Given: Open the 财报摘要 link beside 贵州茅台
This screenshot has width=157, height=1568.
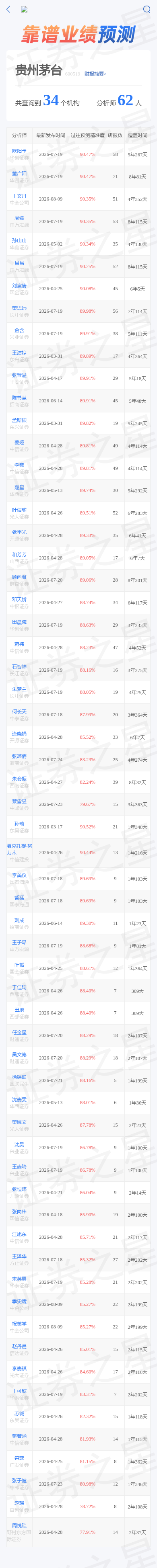Looking at the screenshot, I should [95, 74].
